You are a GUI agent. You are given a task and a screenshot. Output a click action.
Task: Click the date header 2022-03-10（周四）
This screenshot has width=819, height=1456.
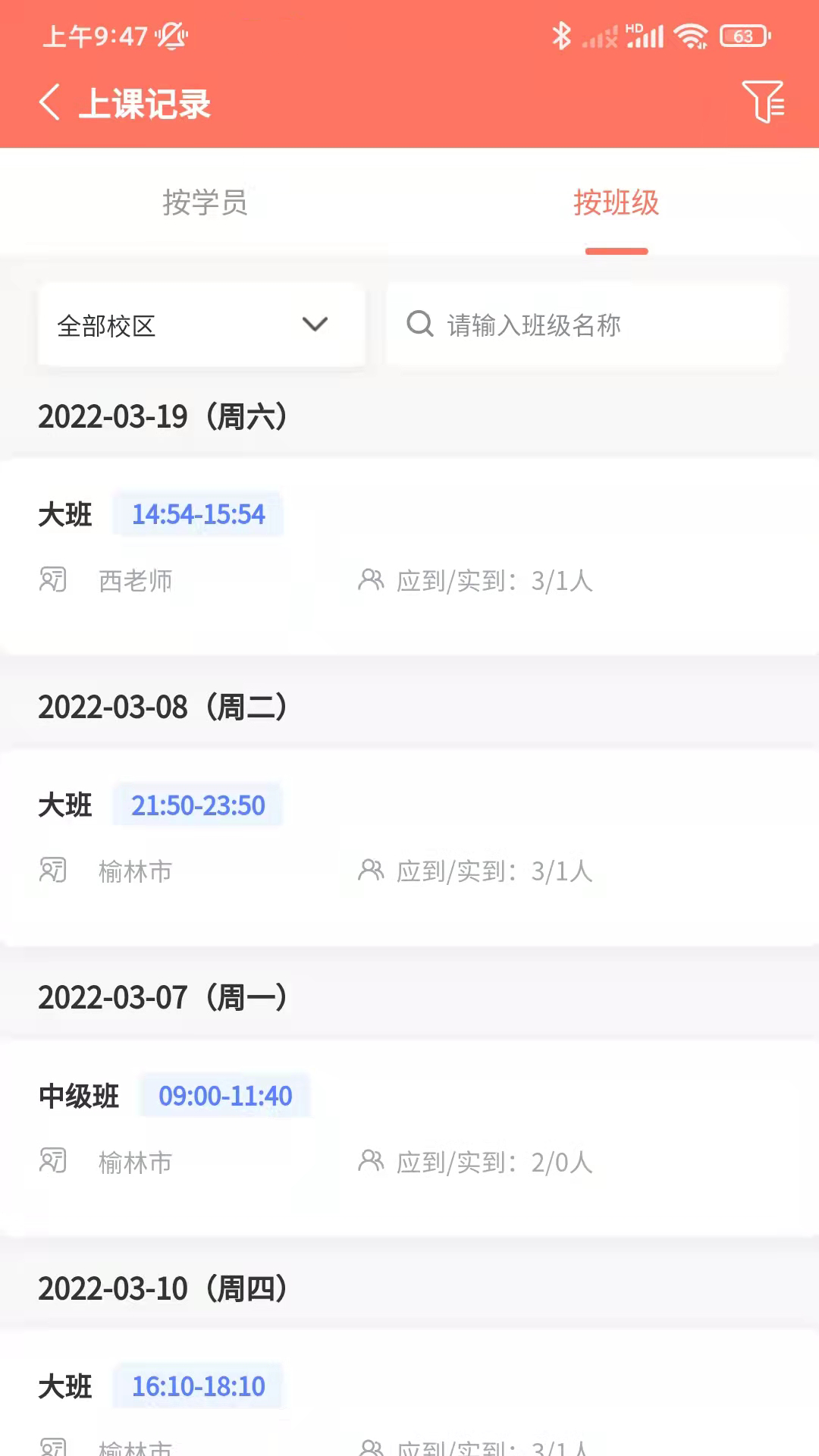[x=163, y=1288]
